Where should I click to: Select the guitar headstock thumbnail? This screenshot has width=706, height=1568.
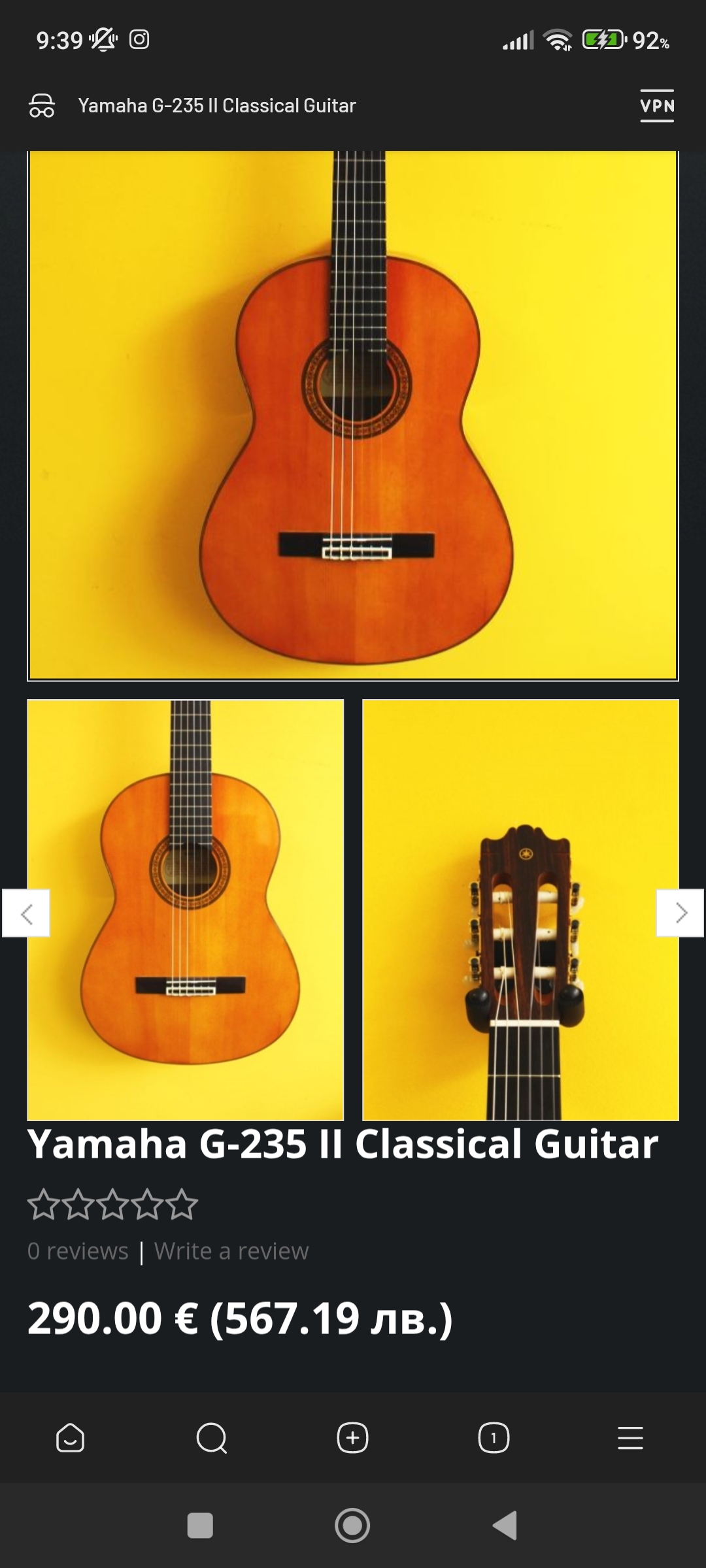(520, 909)
